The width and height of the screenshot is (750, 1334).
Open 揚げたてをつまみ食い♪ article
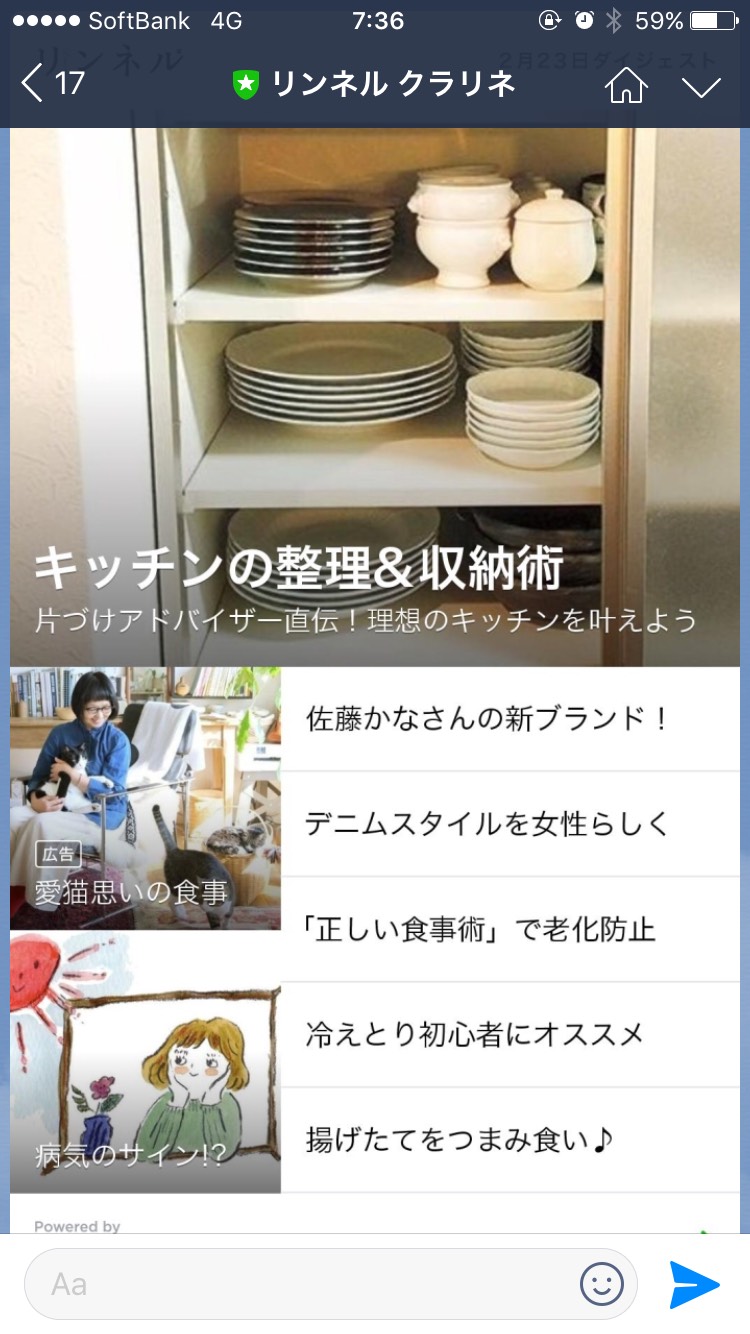(x=510, y=1139)
